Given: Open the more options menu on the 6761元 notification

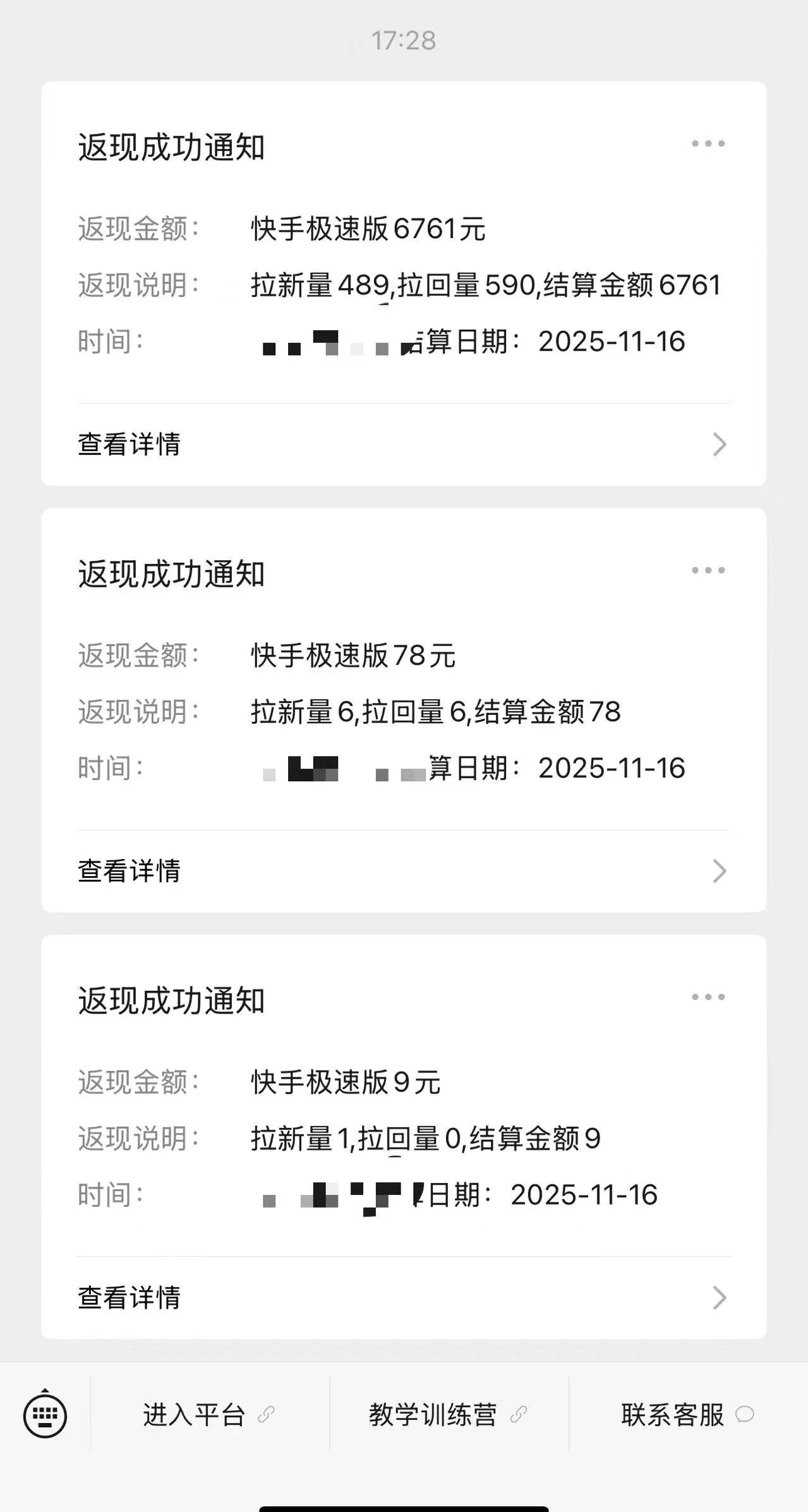Looking at the screenshot, I should (x=709, y=143).
